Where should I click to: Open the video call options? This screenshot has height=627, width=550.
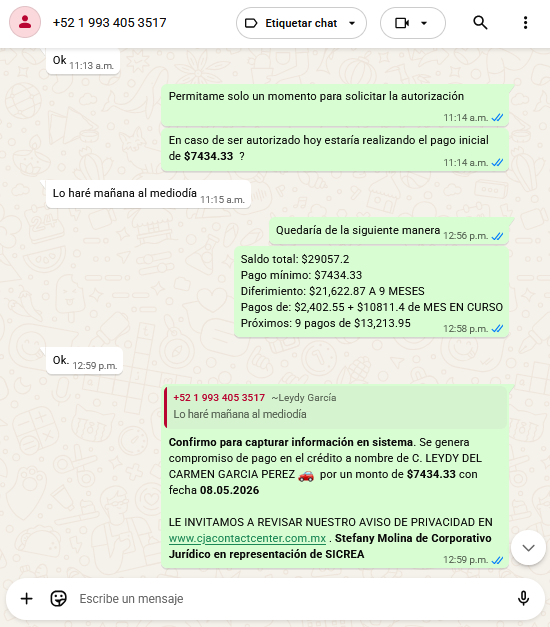pyautogui.click(x=412, y=23)
